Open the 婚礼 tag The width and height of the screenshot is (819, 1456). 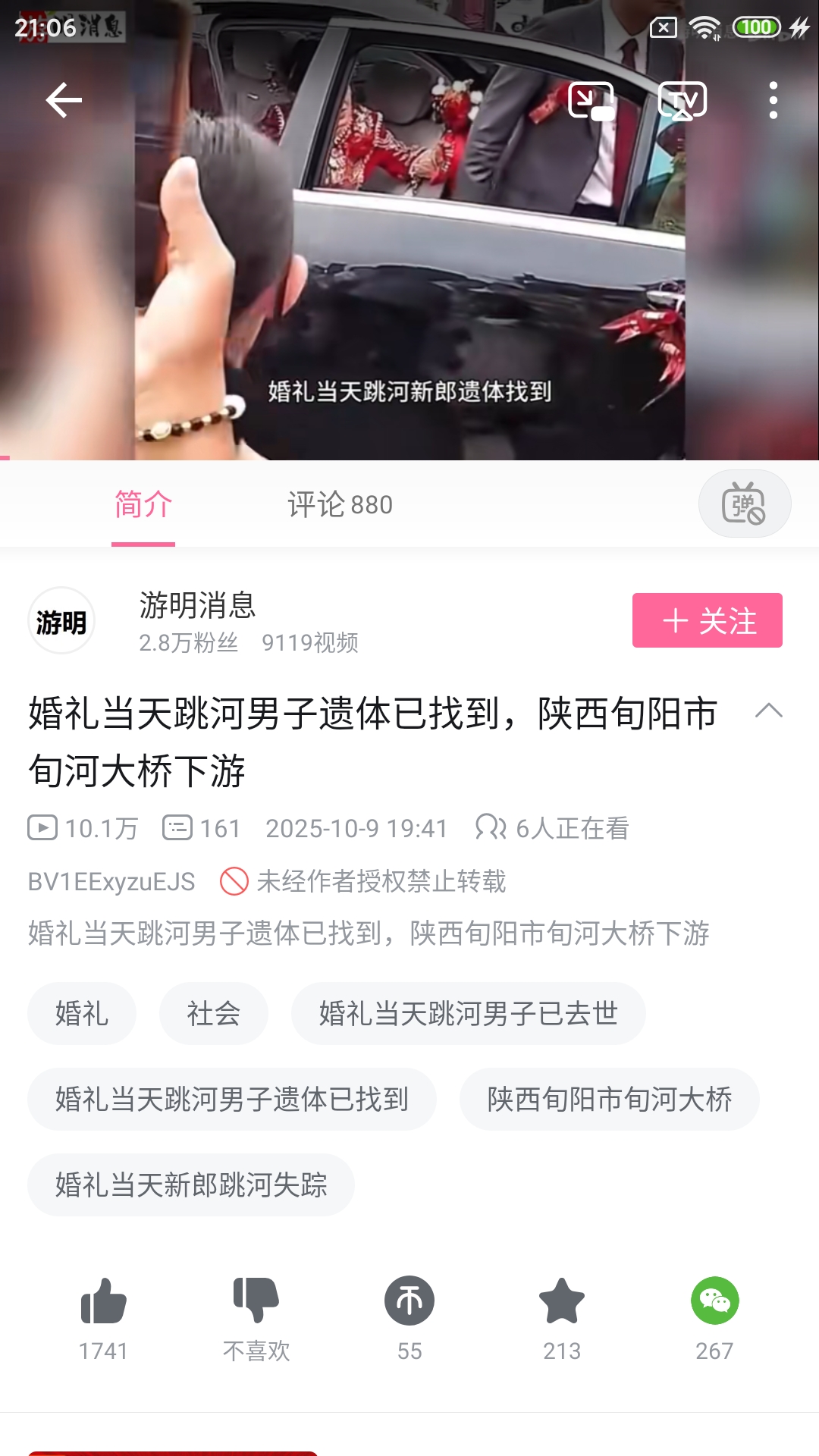82,1013
